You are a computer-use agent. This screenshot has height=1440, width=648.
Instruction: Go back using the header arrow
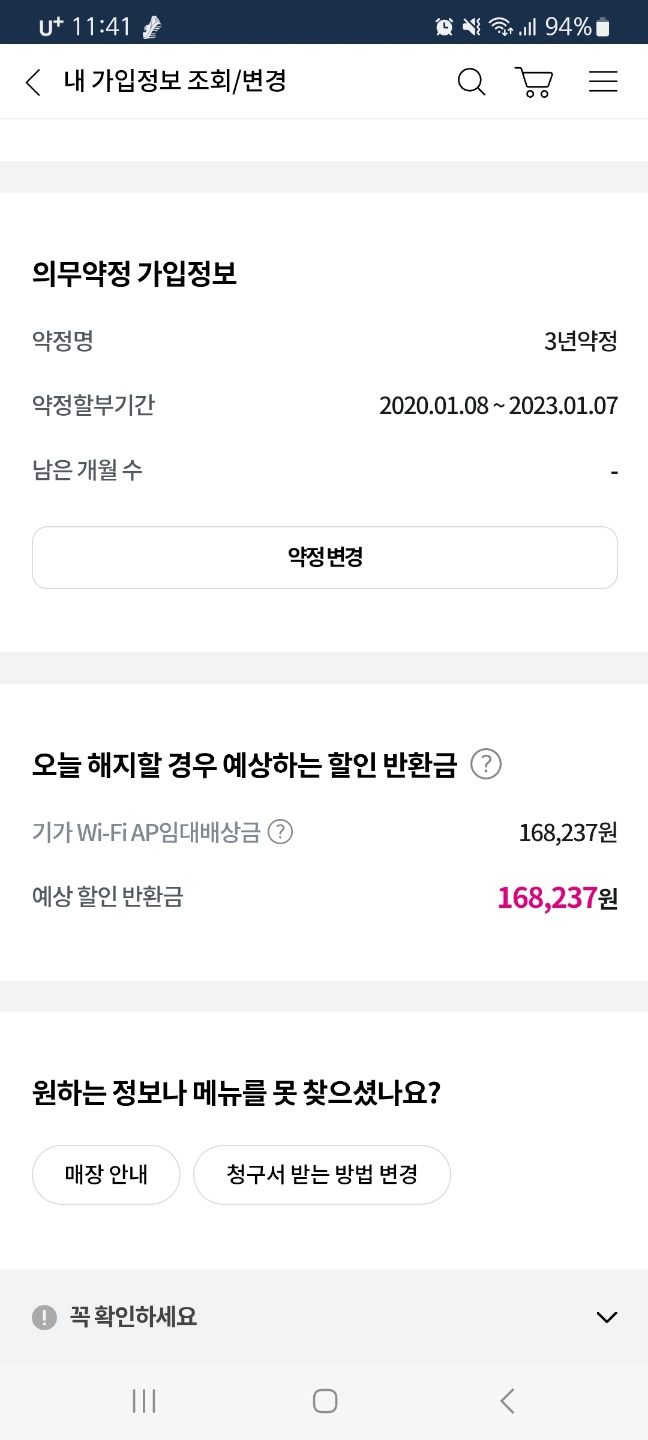pyautogui.click(x=33, y=82)
